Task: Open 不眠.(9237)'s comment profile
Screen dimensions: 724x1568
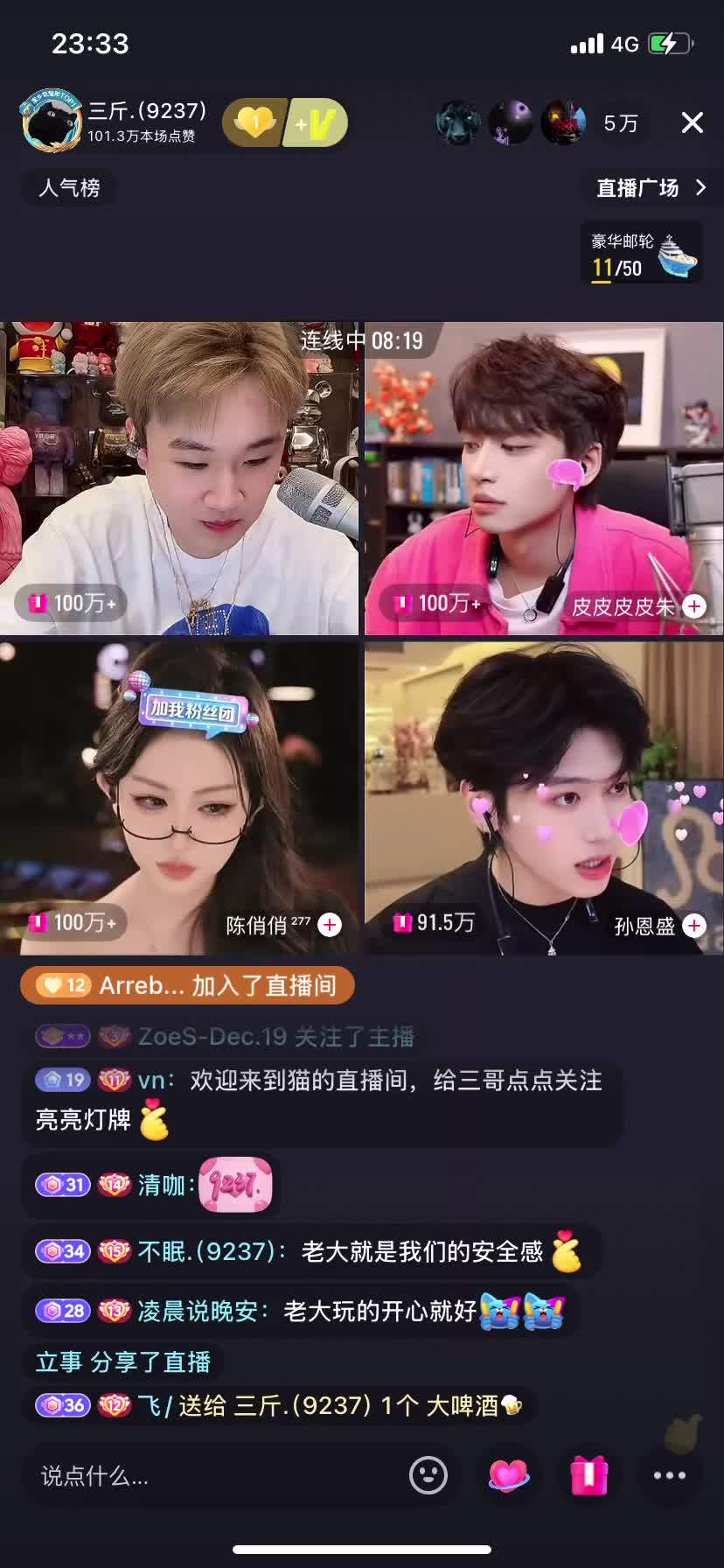Action: pyautogui.click(x=206, y=1251)
